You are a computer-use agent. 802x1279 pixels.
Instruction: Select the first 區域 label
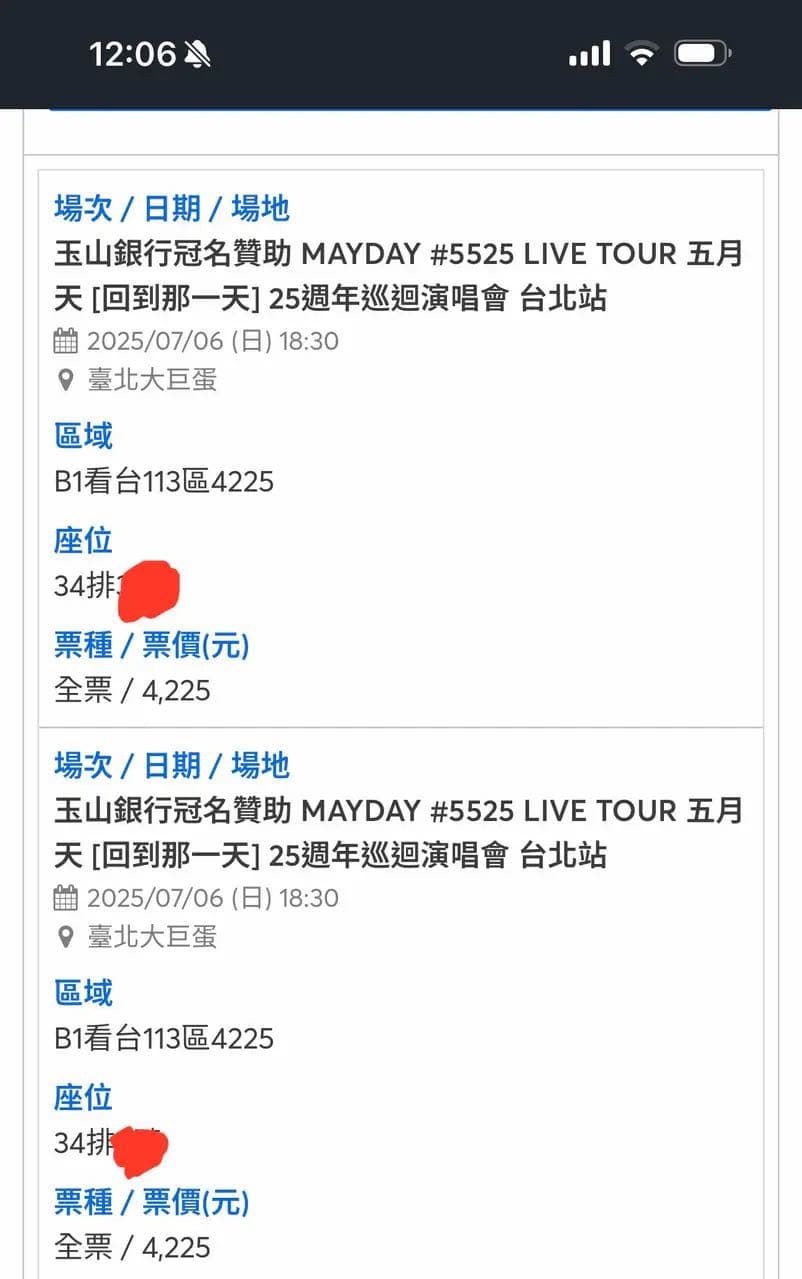[82, 435]
